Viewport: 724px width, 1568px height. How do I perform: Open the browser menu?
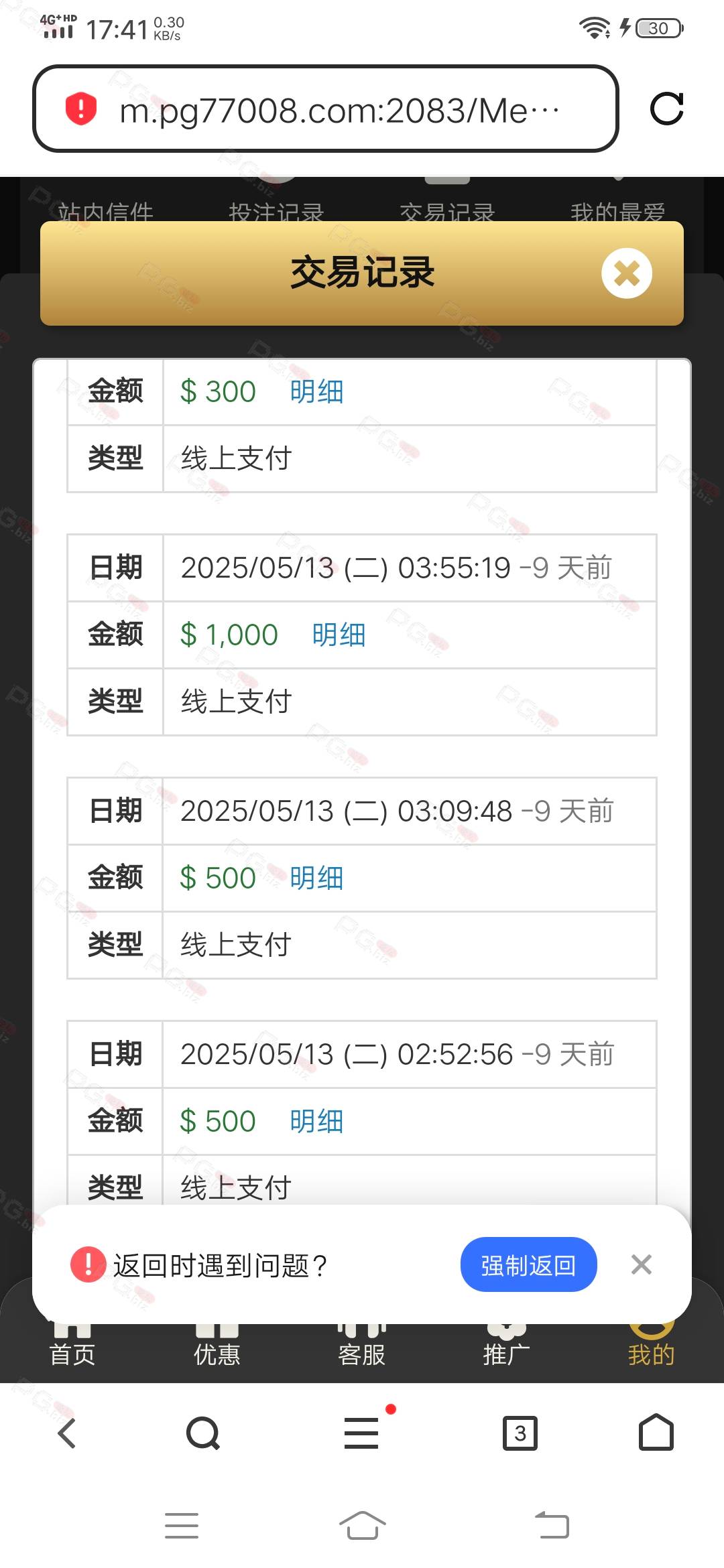[x=362, y=1433]
